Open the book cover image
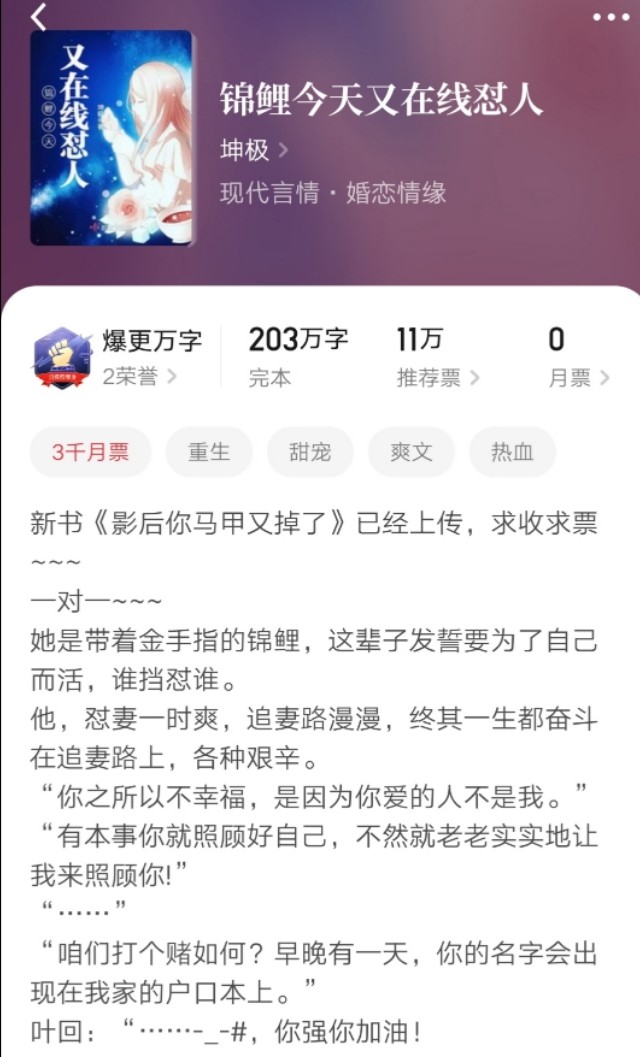The height and width of the screenshot is (1057, 640). coord(110,137)
